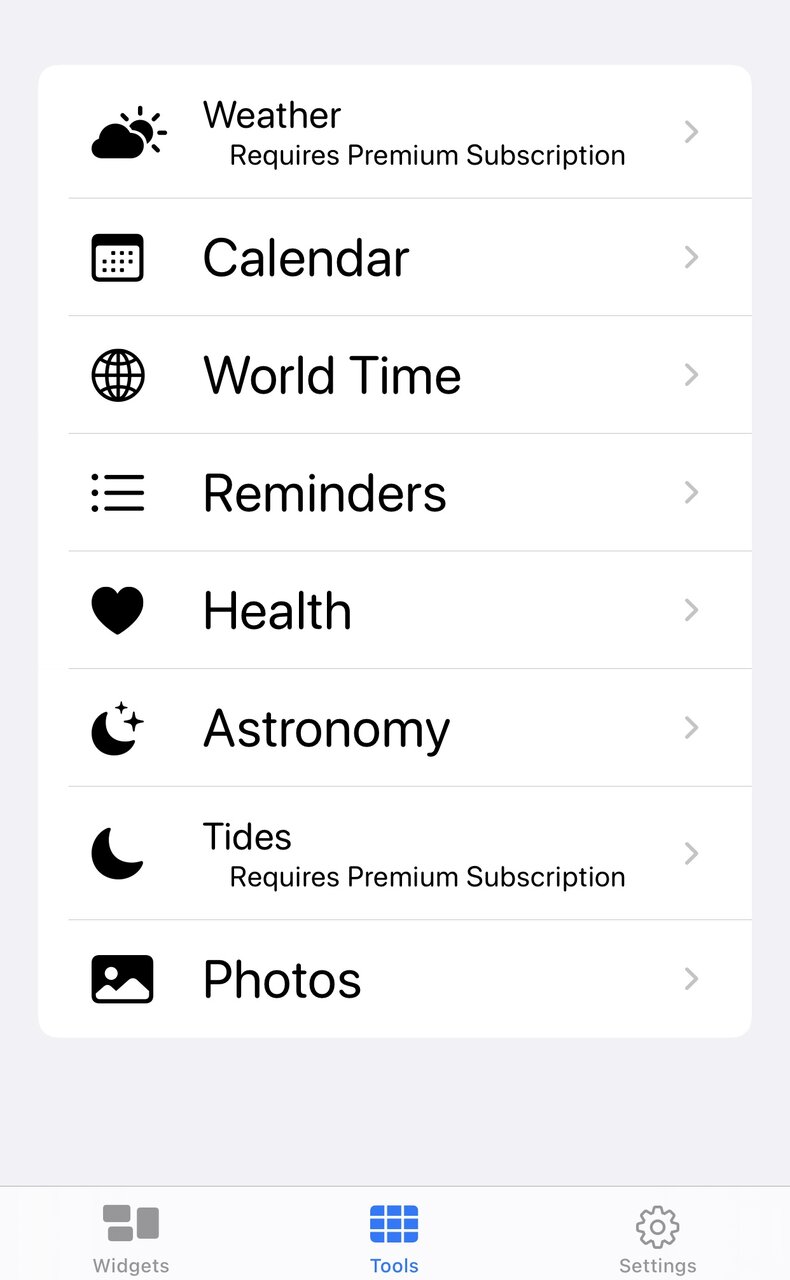Go to the Health tool
The image size is (790, 1280).
coord(395,610)
